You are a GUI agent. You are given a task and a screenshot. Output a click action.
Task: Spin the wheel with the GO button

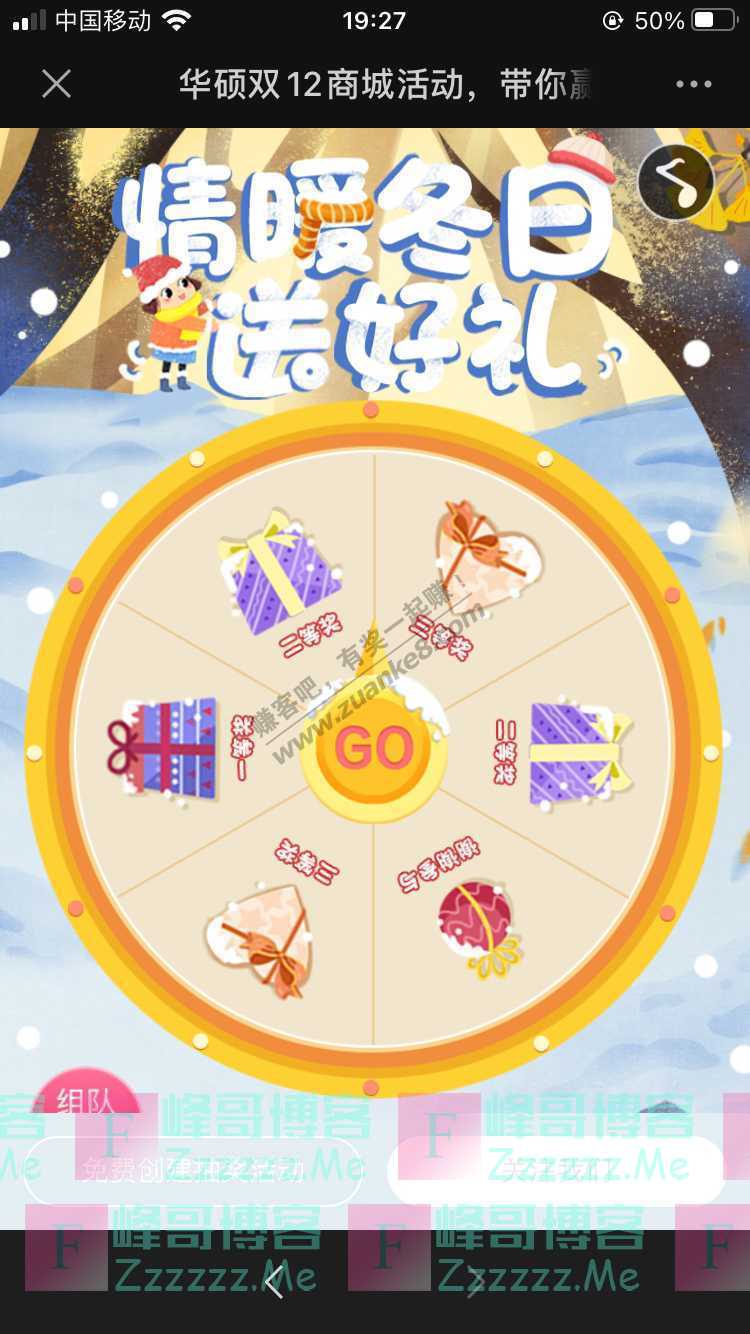tap(374, 748)
